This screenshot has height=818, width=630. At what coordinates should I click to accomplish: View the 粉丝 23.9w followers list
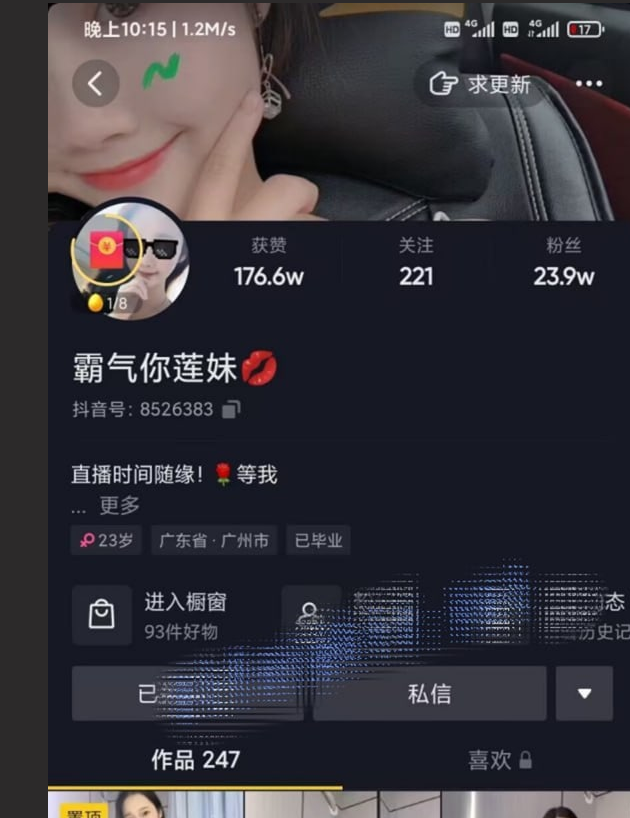[x=563, y=263]
